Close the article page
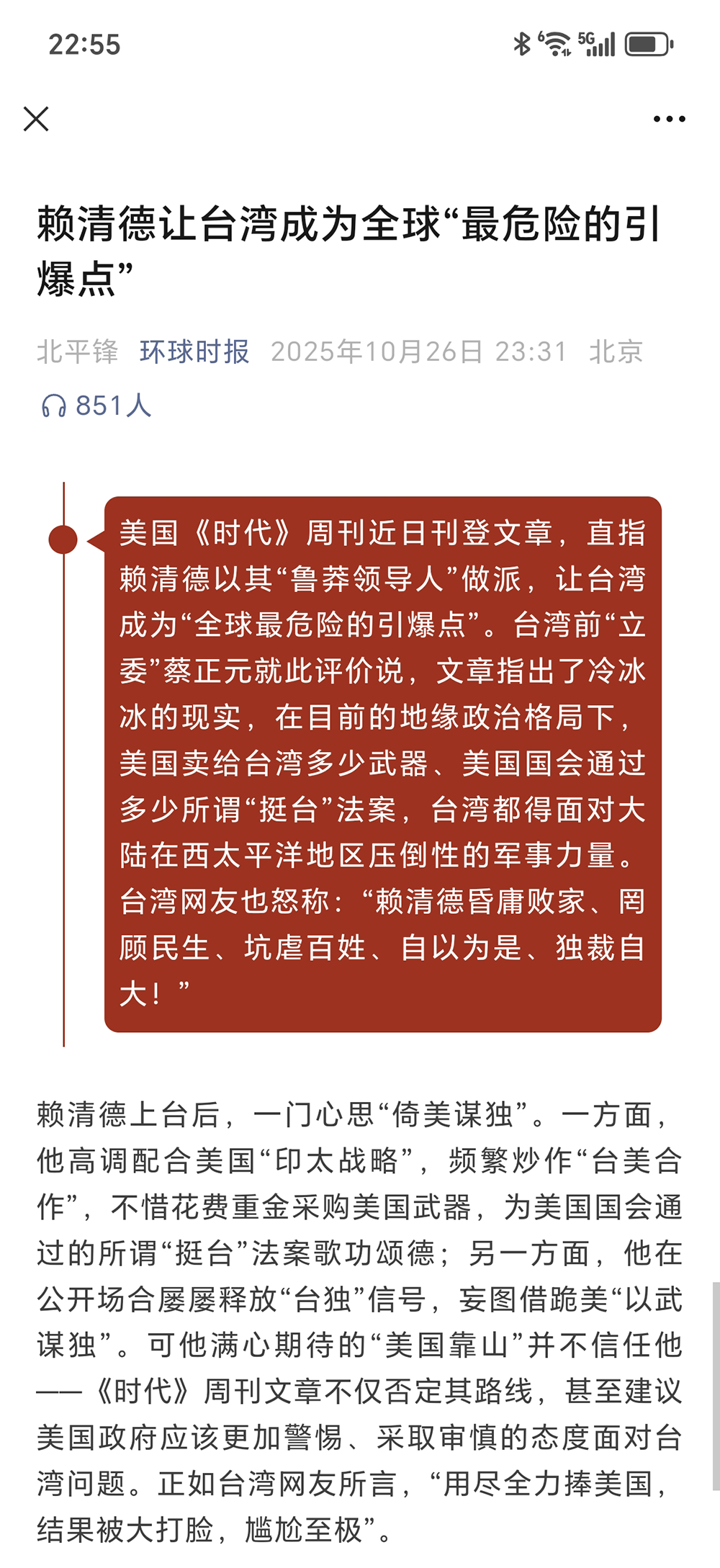Viewport: 720px width, 1568px height. coord(36,119)
